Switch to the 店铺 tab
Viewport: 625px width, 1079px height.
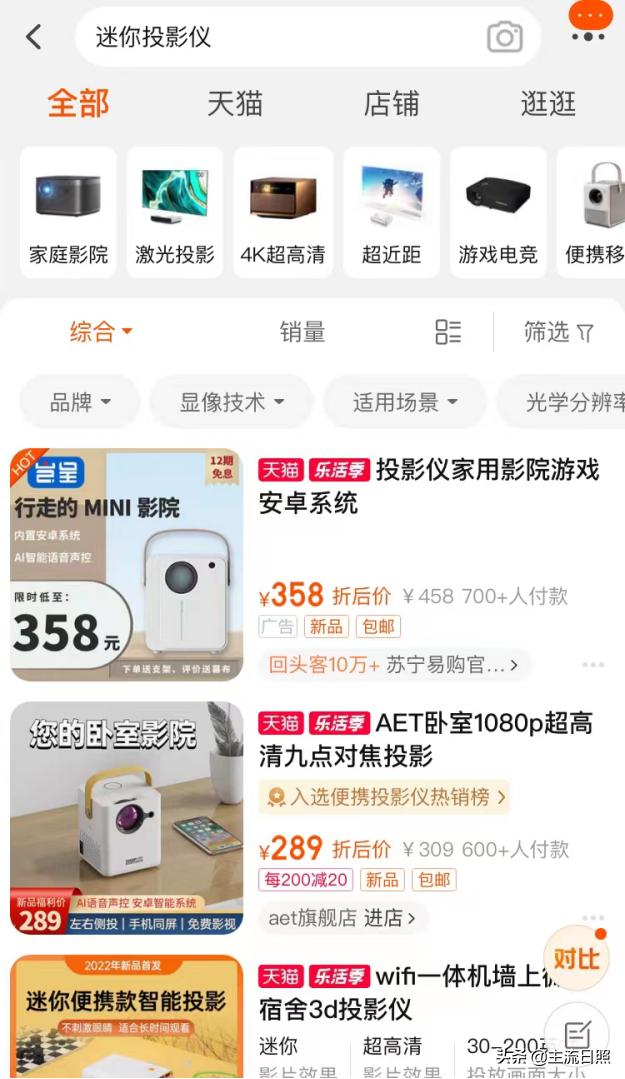click(x=391, y=103)
